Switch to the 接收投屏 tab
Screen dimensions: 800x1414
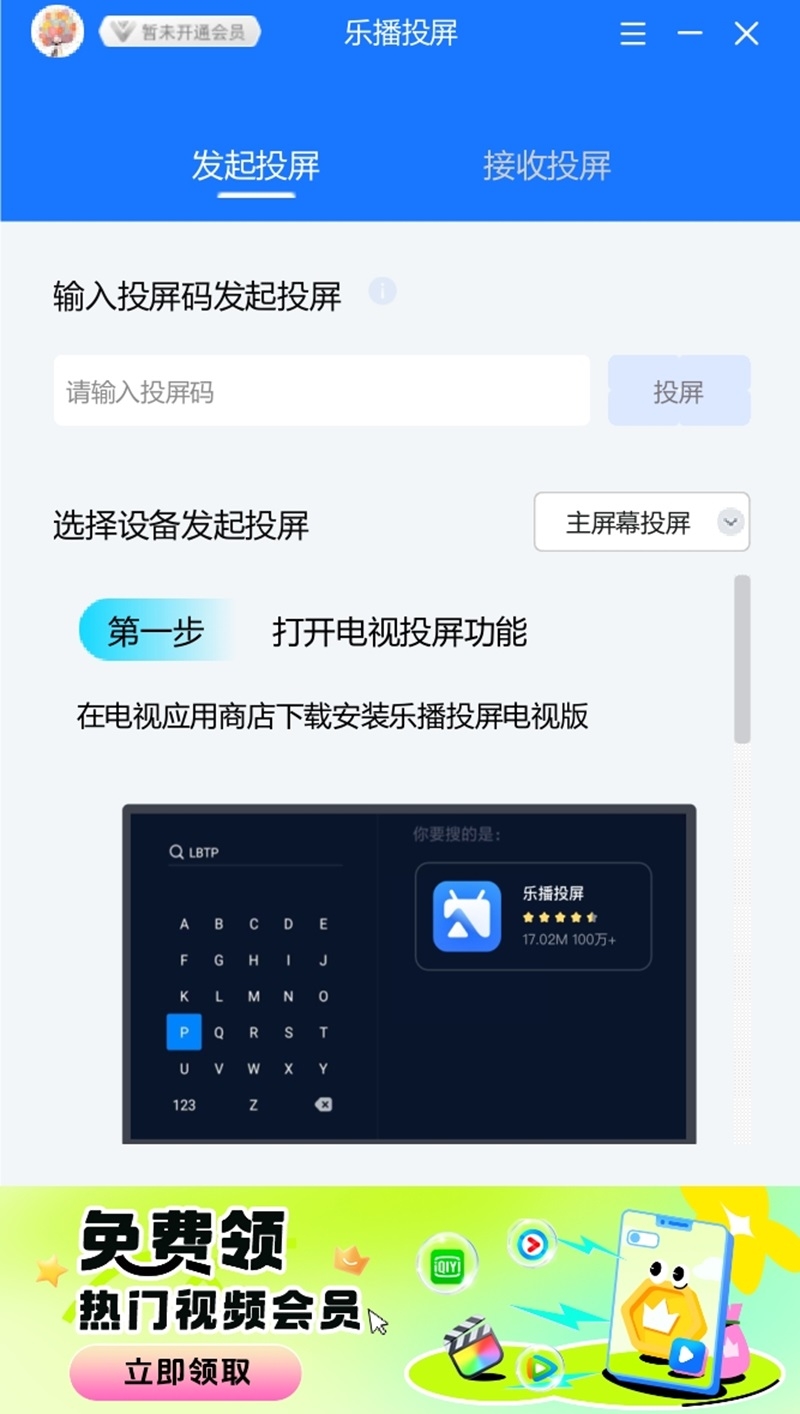(545, 167)
